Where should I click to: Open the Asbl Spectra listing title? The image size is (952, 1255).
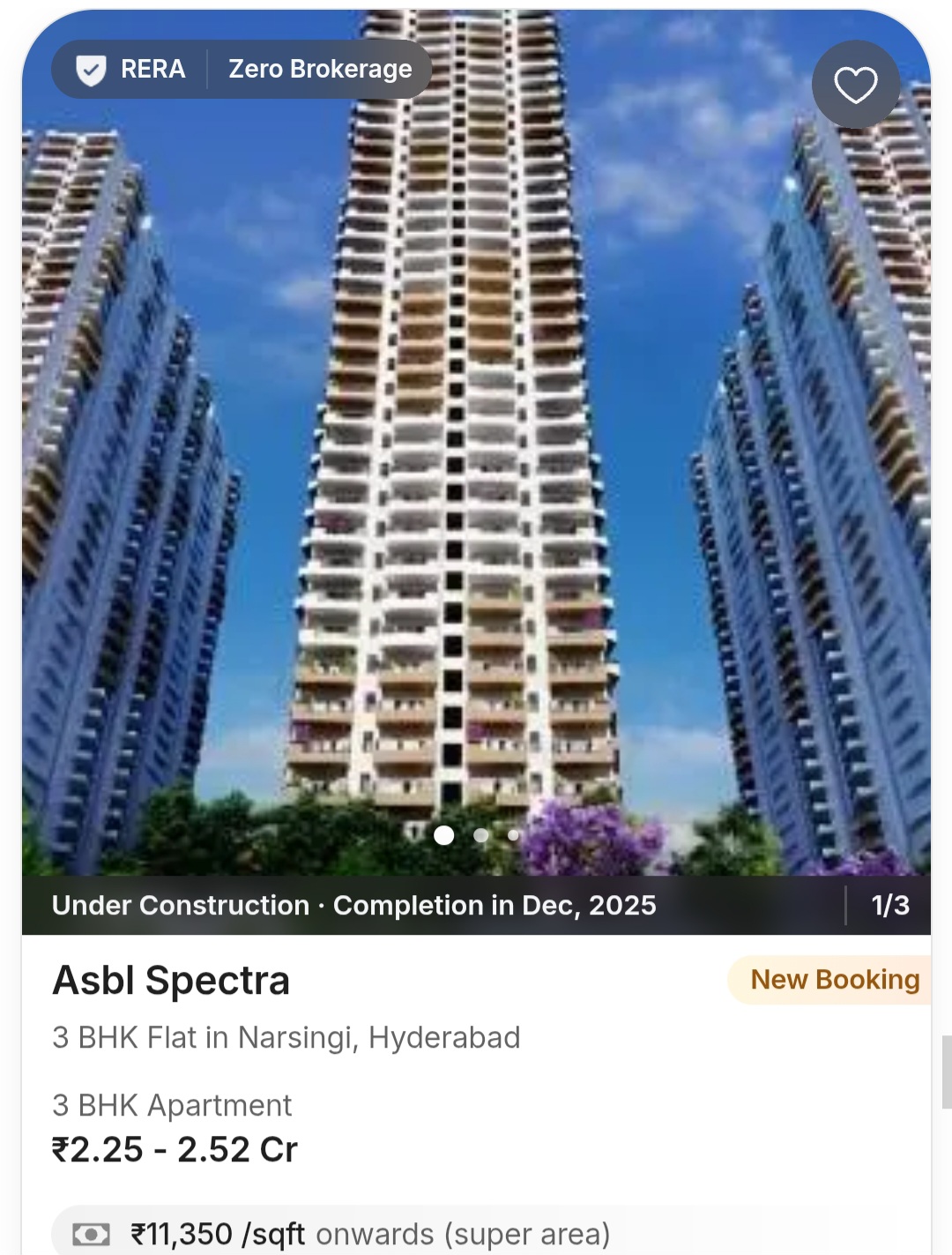coord(172,979)
